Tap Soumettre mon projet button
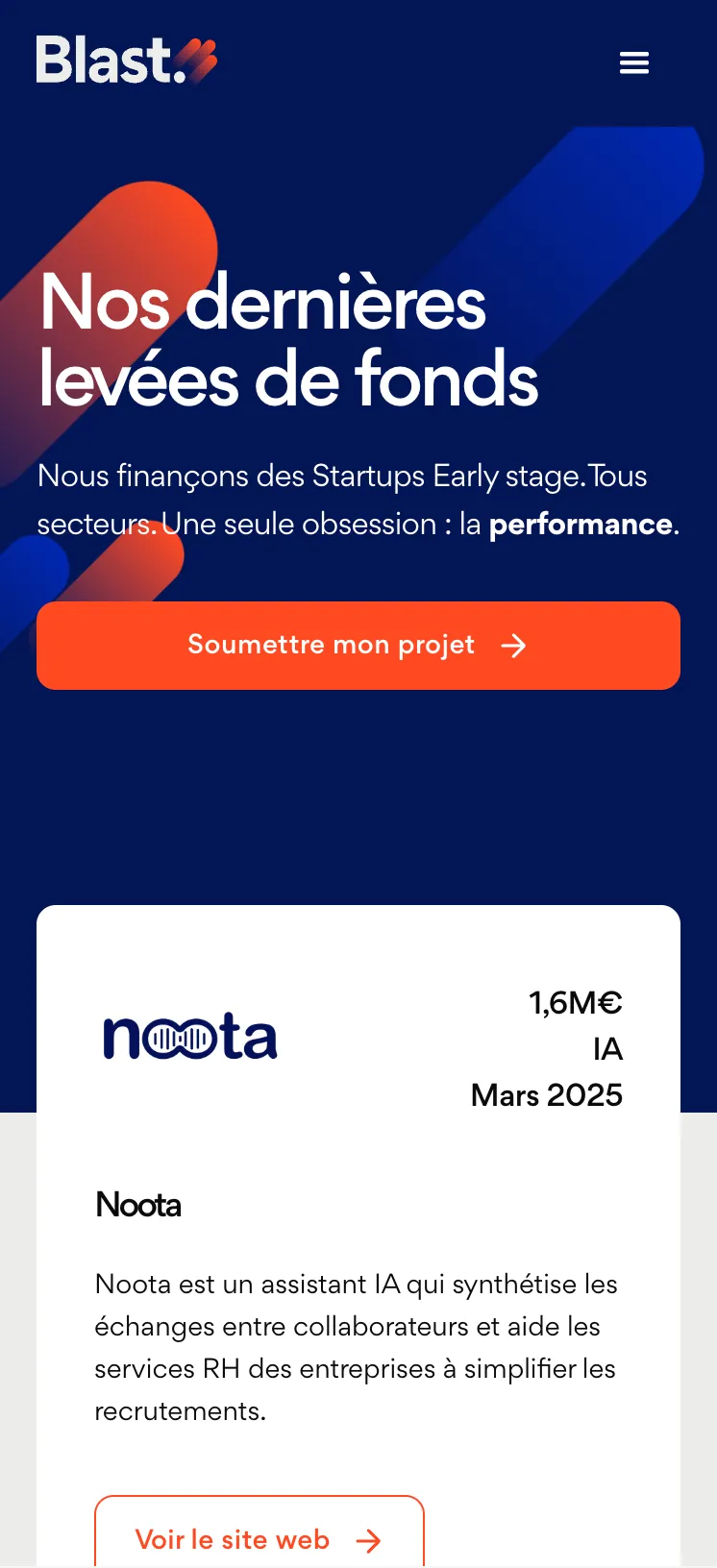Image resolution: width=717 pixels, height=1568 pixels. (x=358, y=646)
